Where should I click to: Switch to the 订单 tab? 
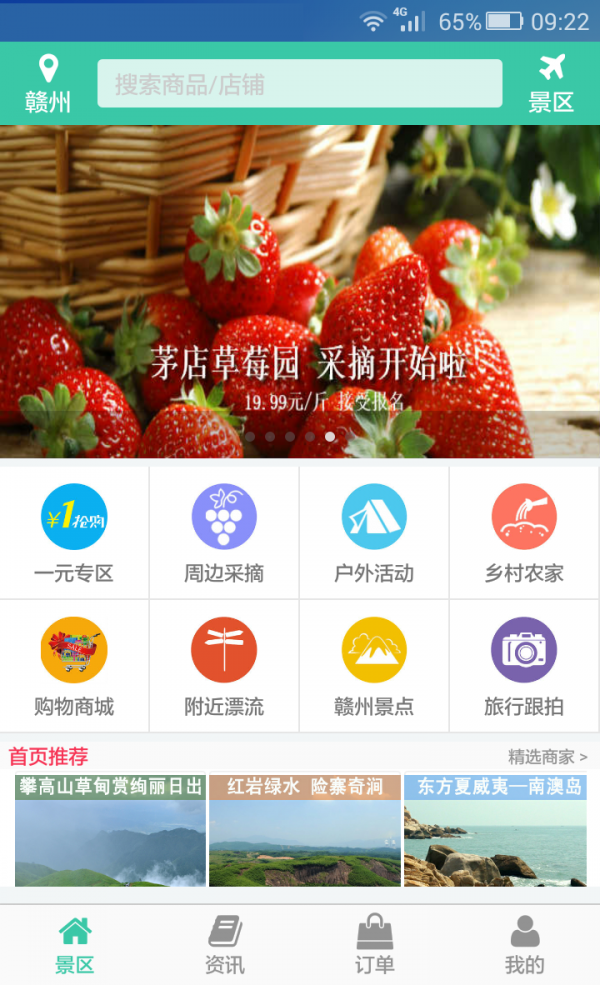click(375, 945)
